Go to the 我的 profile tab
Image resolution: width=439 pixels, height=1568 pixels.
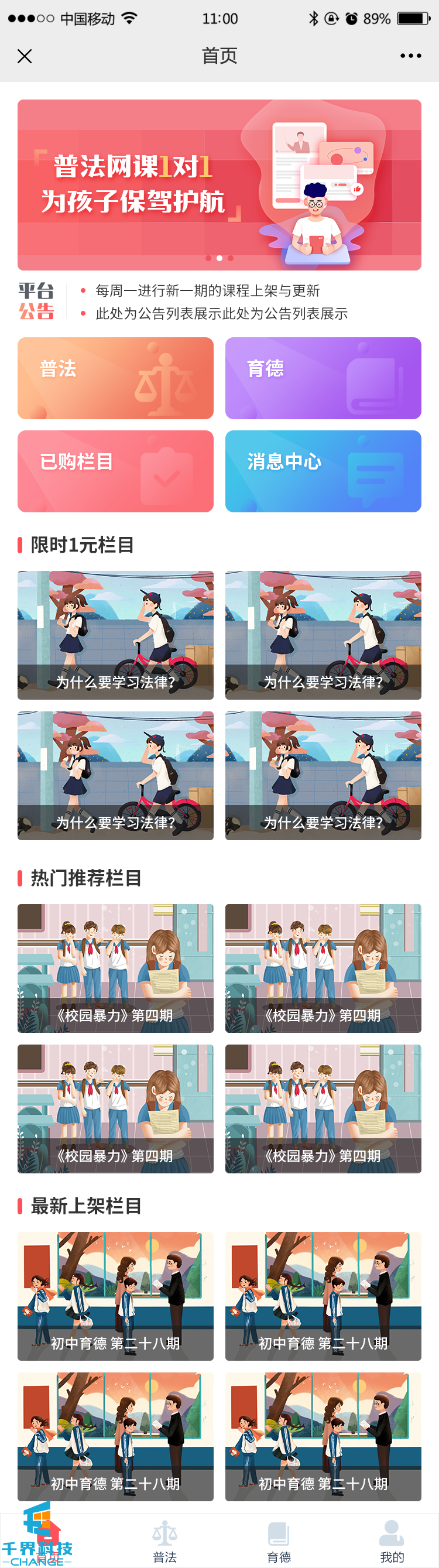[x=392, y=1540]
